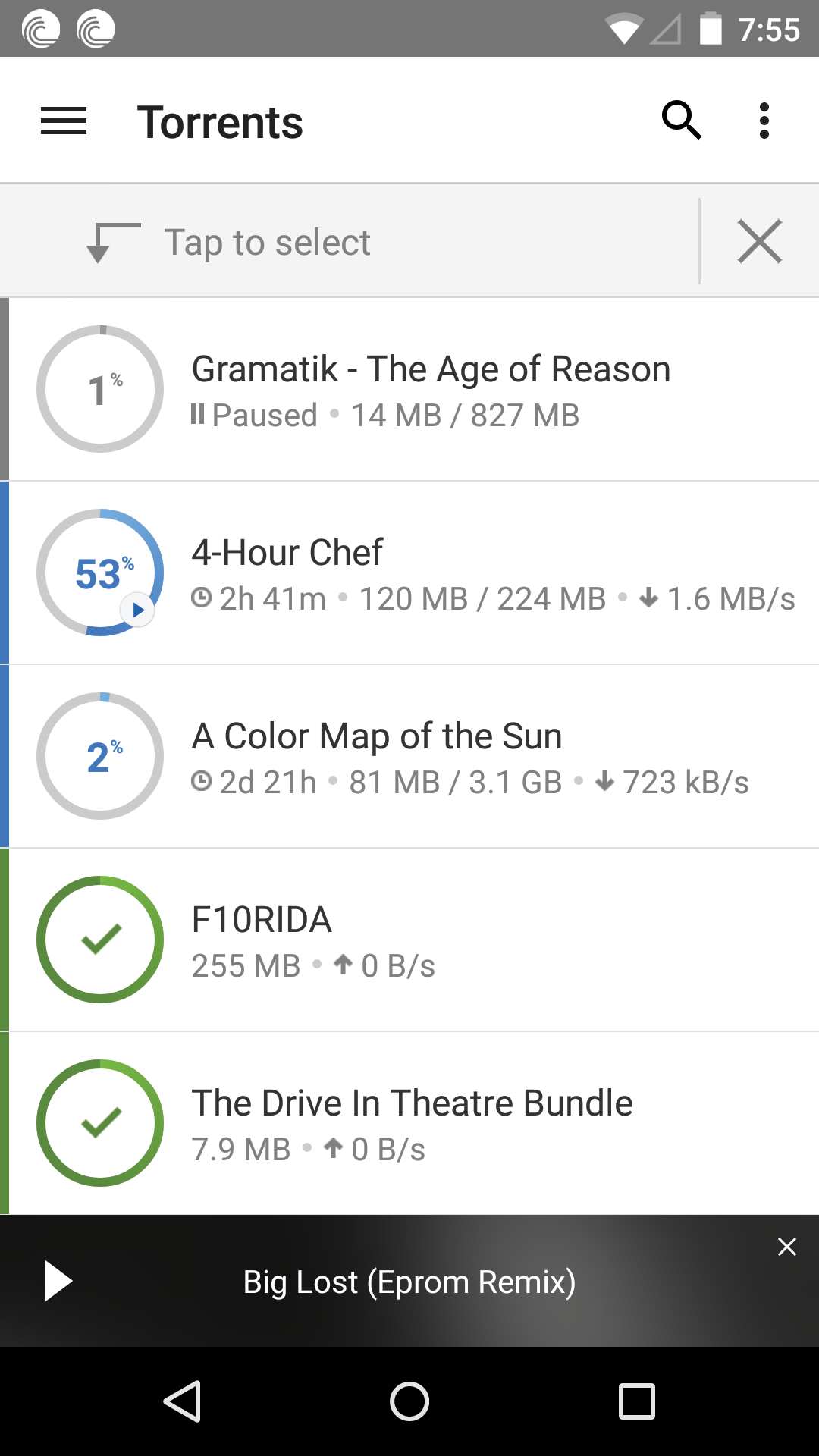Image resolution: width=819 pixels, height=1456 pixels.
Task: Open torrent search
Action: [680, 120]
